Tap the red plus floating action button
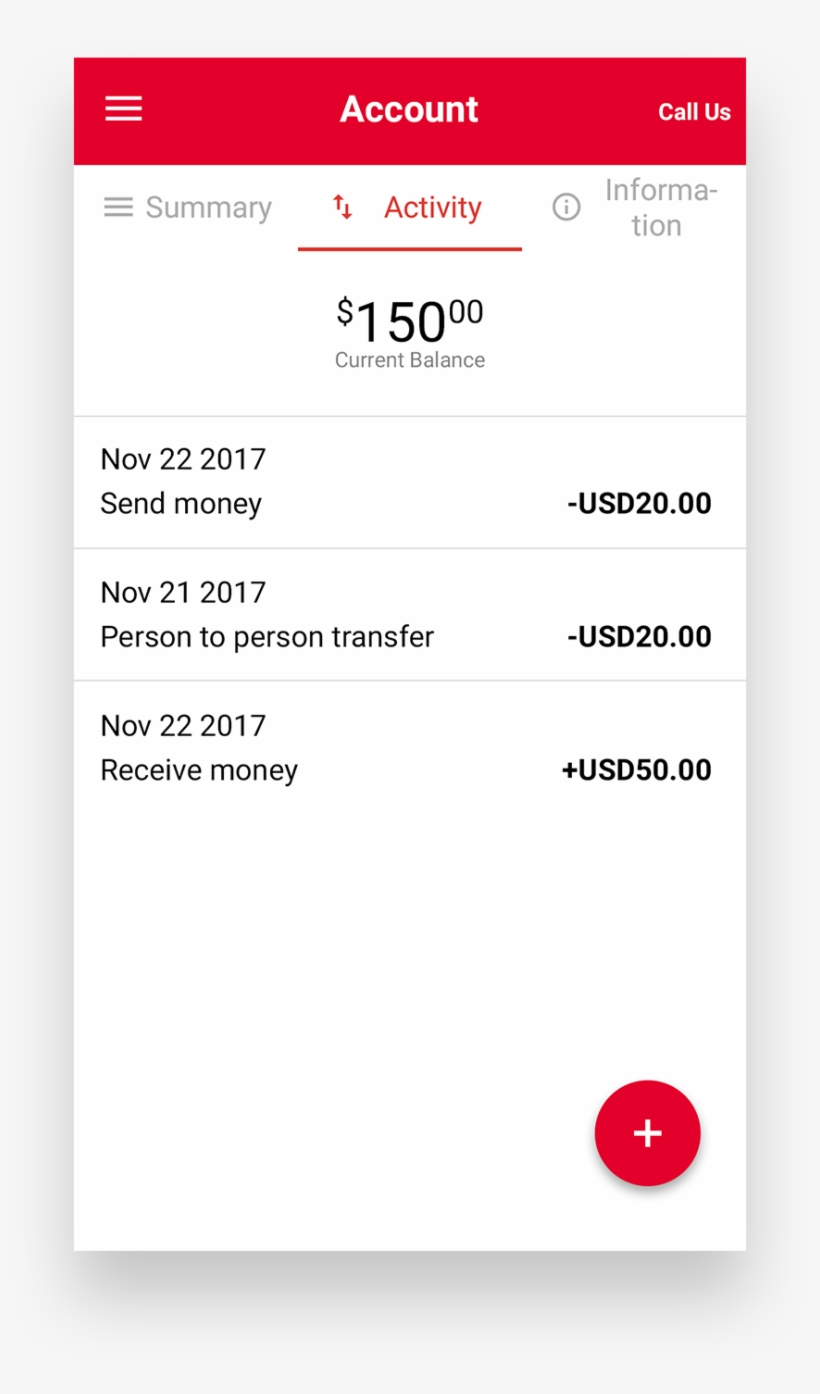 tap(647, 1132)
